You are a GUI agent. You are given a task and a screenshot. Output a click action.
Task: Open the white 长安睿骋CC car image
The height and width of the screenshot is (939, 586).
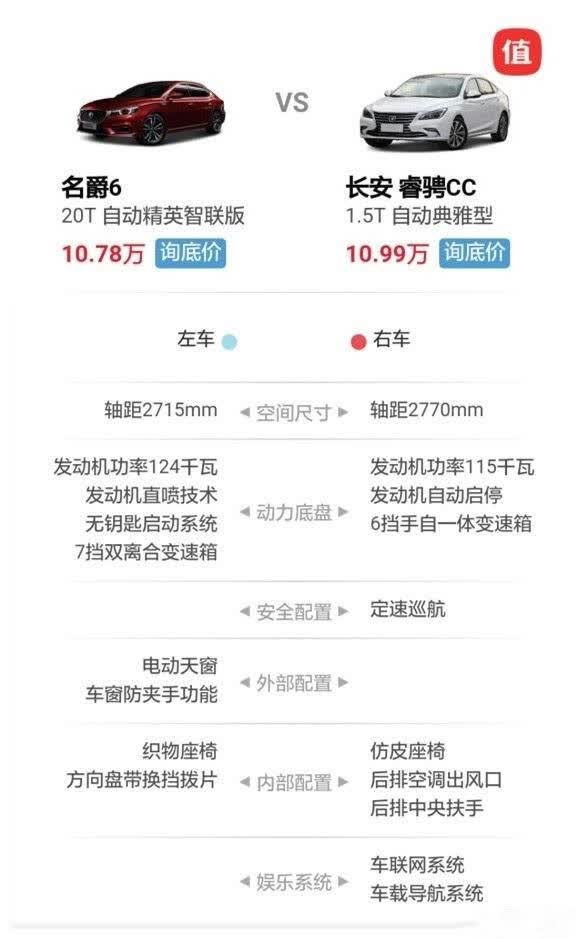click(435, 112)
